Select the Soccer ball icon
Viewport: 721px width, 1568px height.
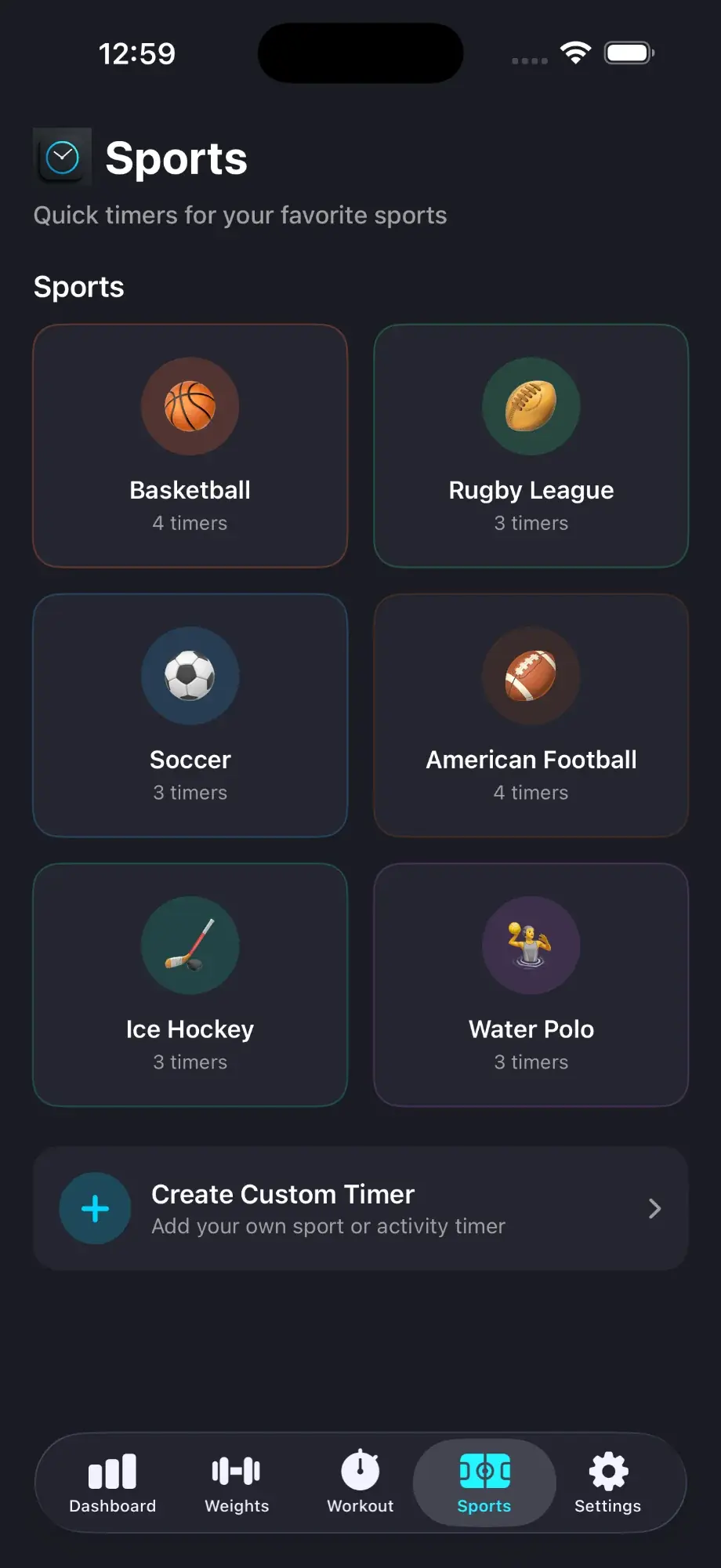point(190,676)
